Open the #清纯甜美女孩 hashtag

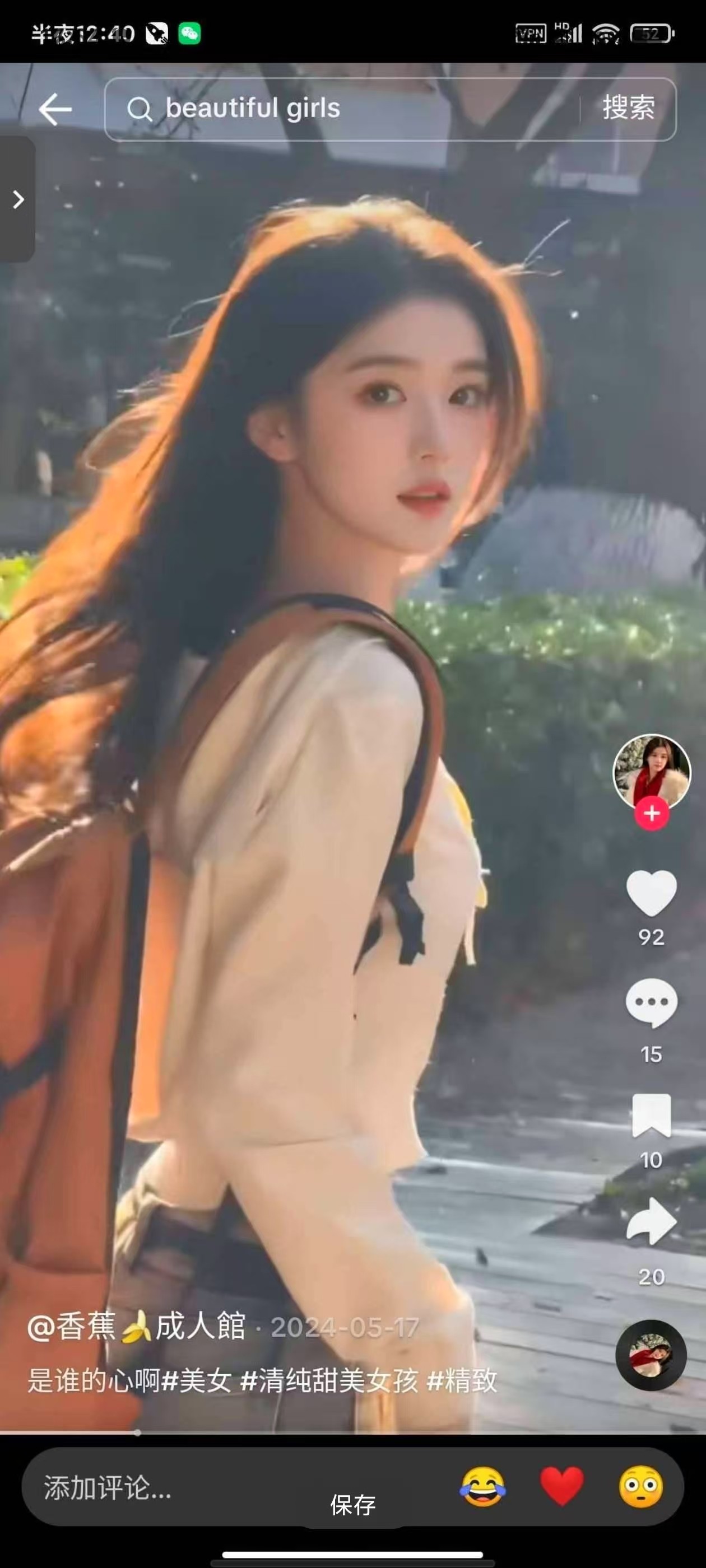(x=329, y=1380)
